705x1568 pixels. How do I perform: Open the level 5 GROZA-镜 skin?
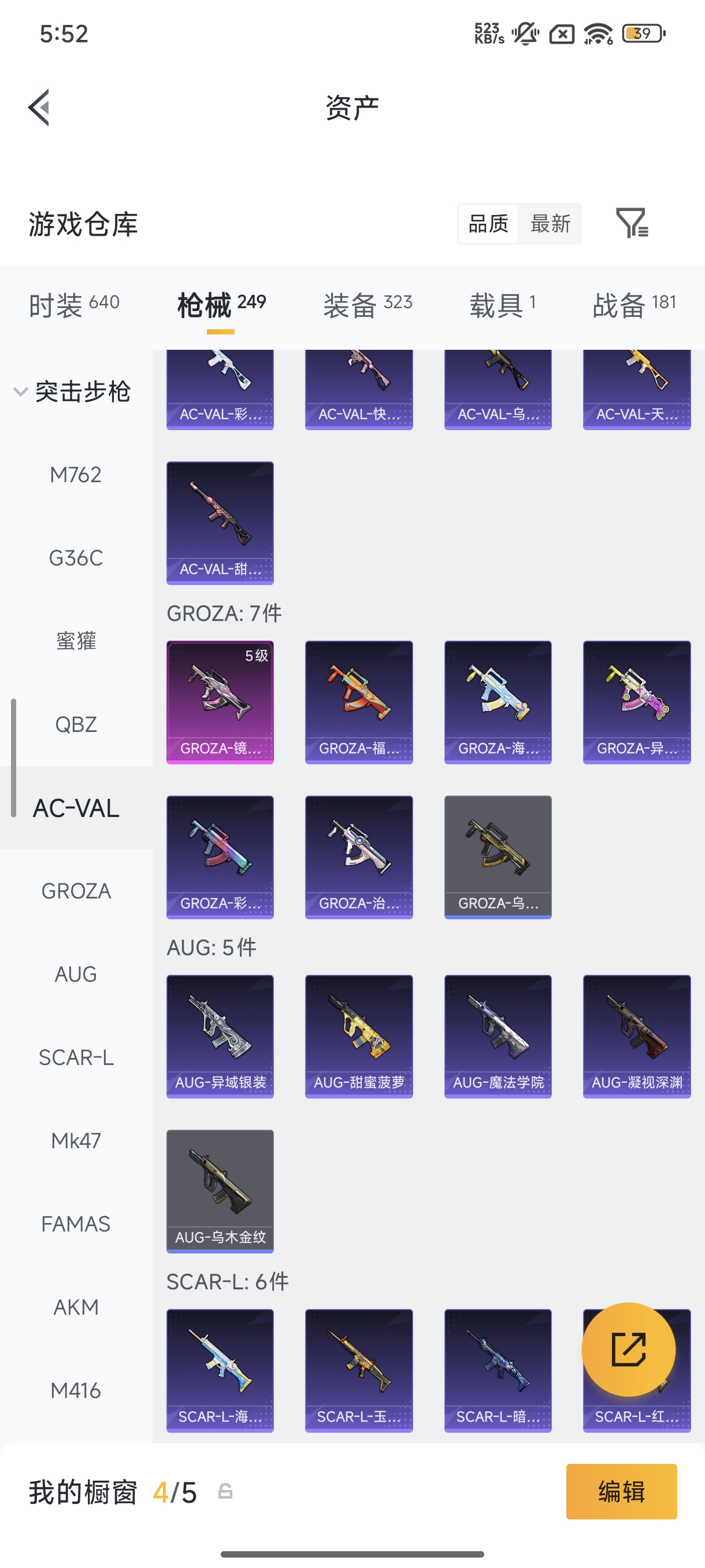pos(220,702)
